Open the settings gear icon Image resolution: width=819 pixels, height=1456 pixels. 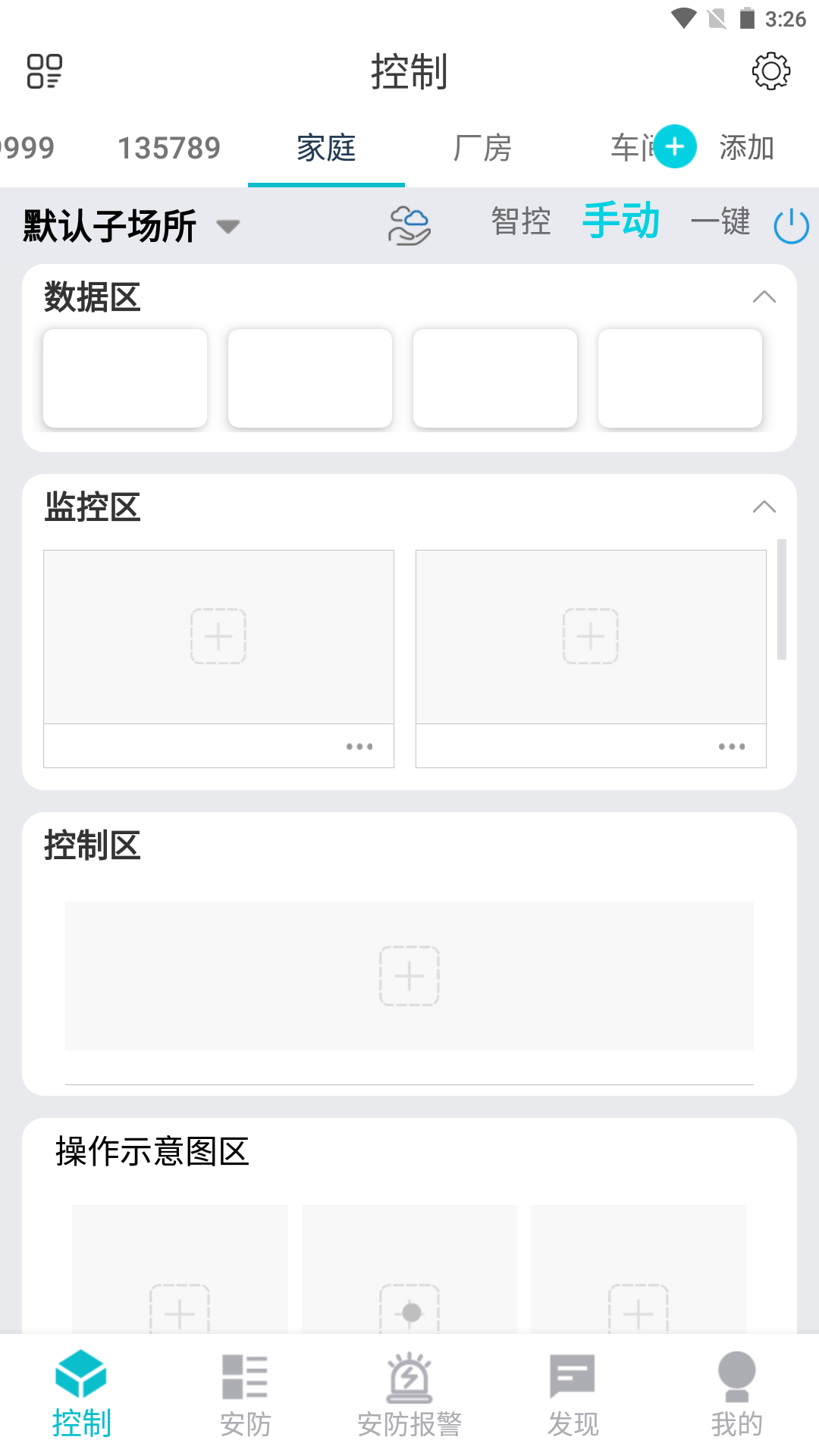[771, 71]
